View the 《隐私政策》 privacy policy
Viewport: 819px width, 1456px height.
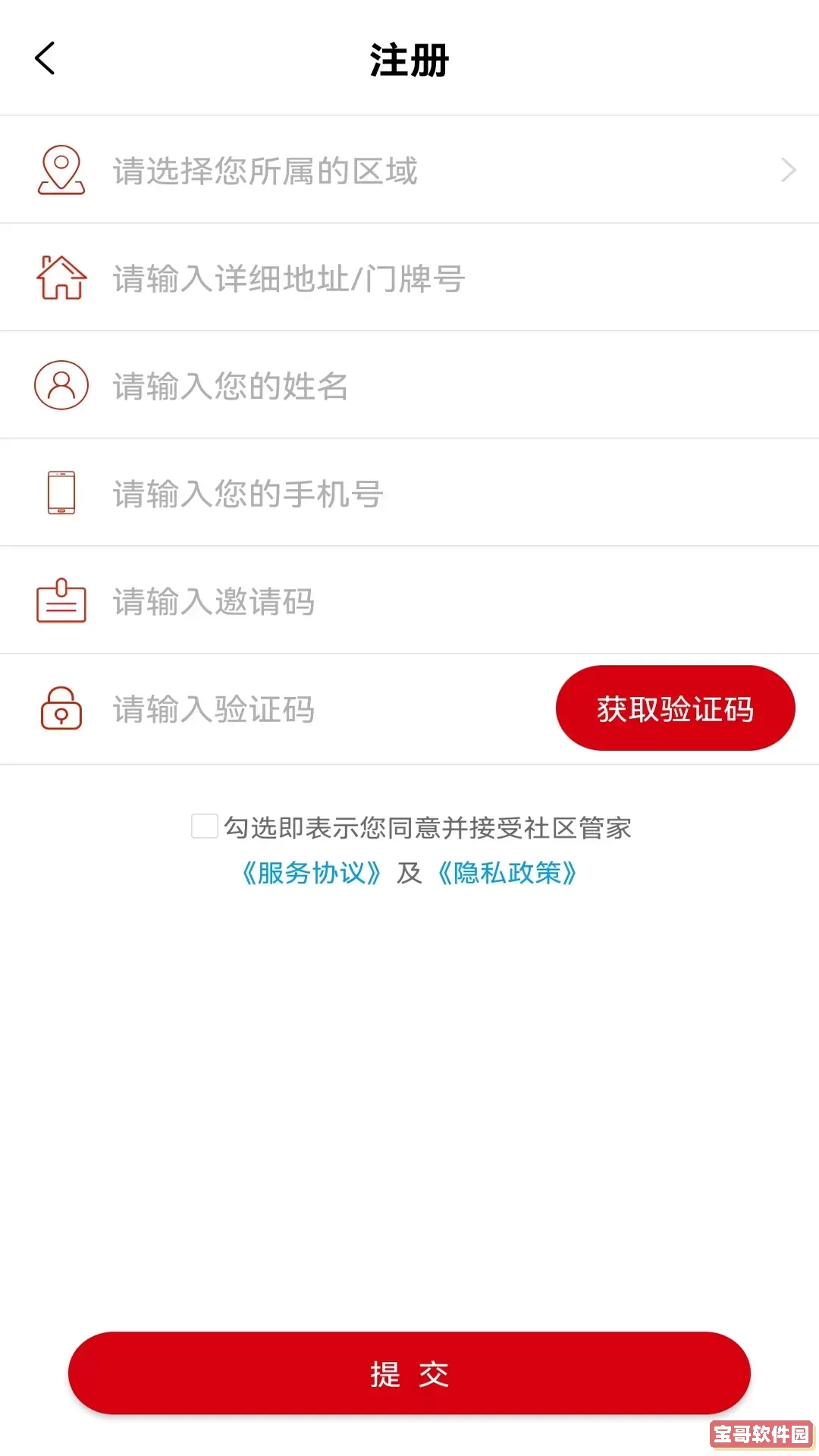[507, 874]
